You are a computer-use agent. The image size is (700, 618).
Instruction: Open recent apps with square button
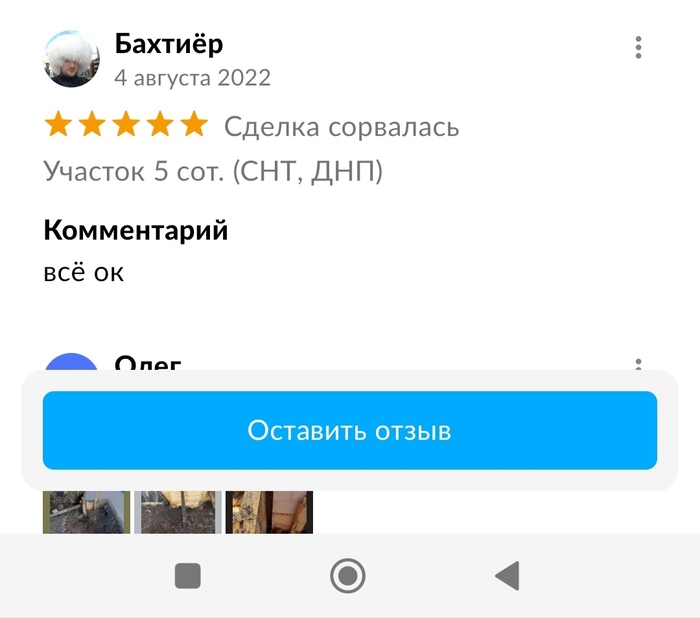point(188,576)
